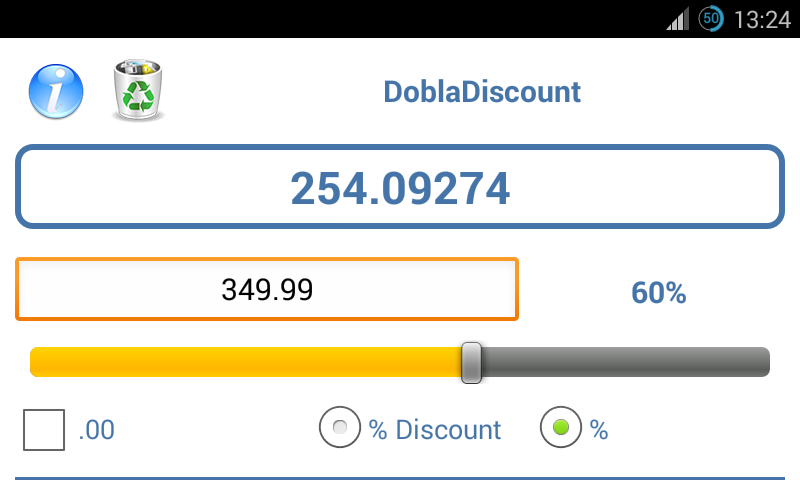The image size is (800, 480).
Task: Tap the recycle bin to clear values
Action: 138,90
